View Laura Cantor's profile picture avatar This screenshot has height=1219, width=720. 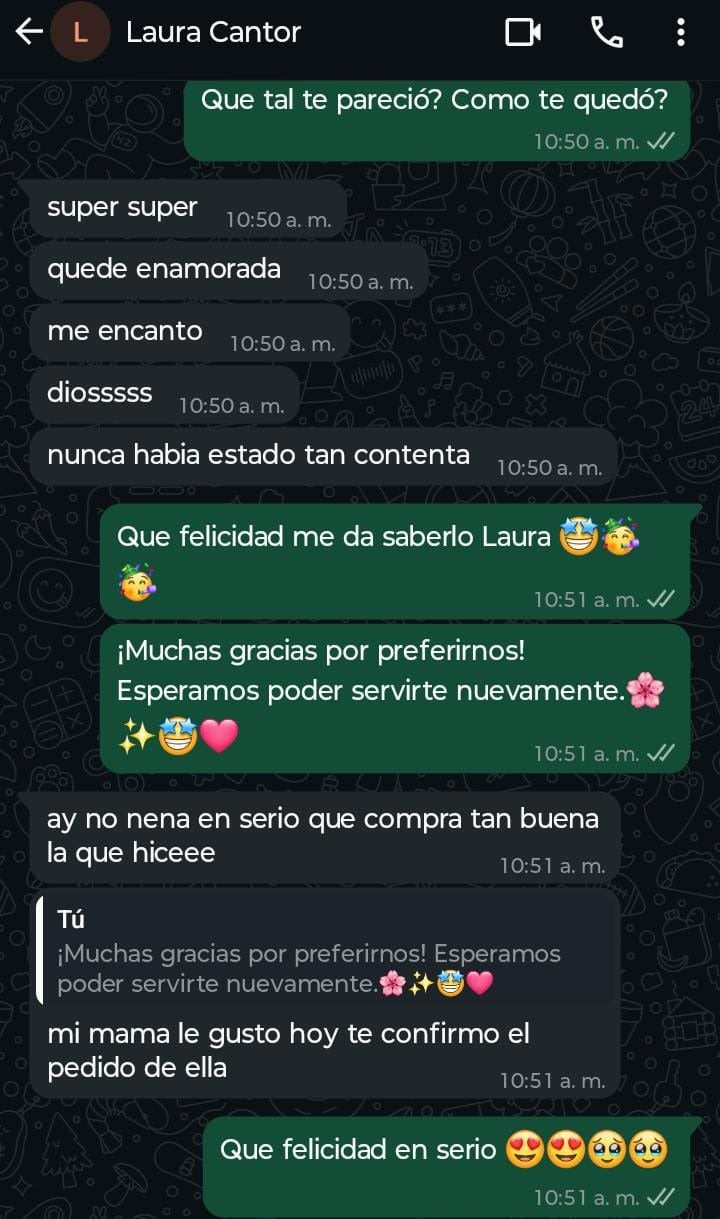coord(80,32)
